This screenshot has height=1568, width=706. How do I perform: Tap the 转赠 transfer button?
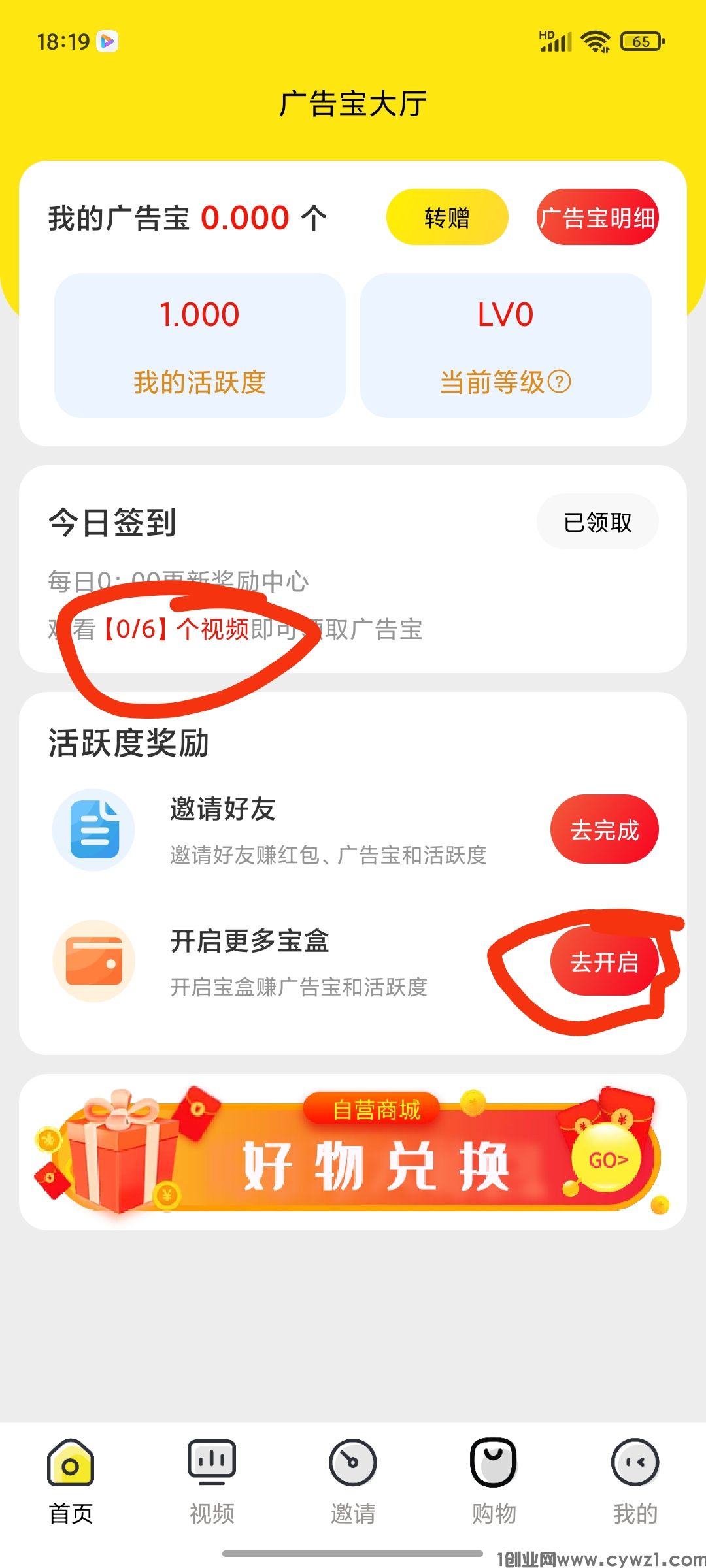[x=447, y=218]
